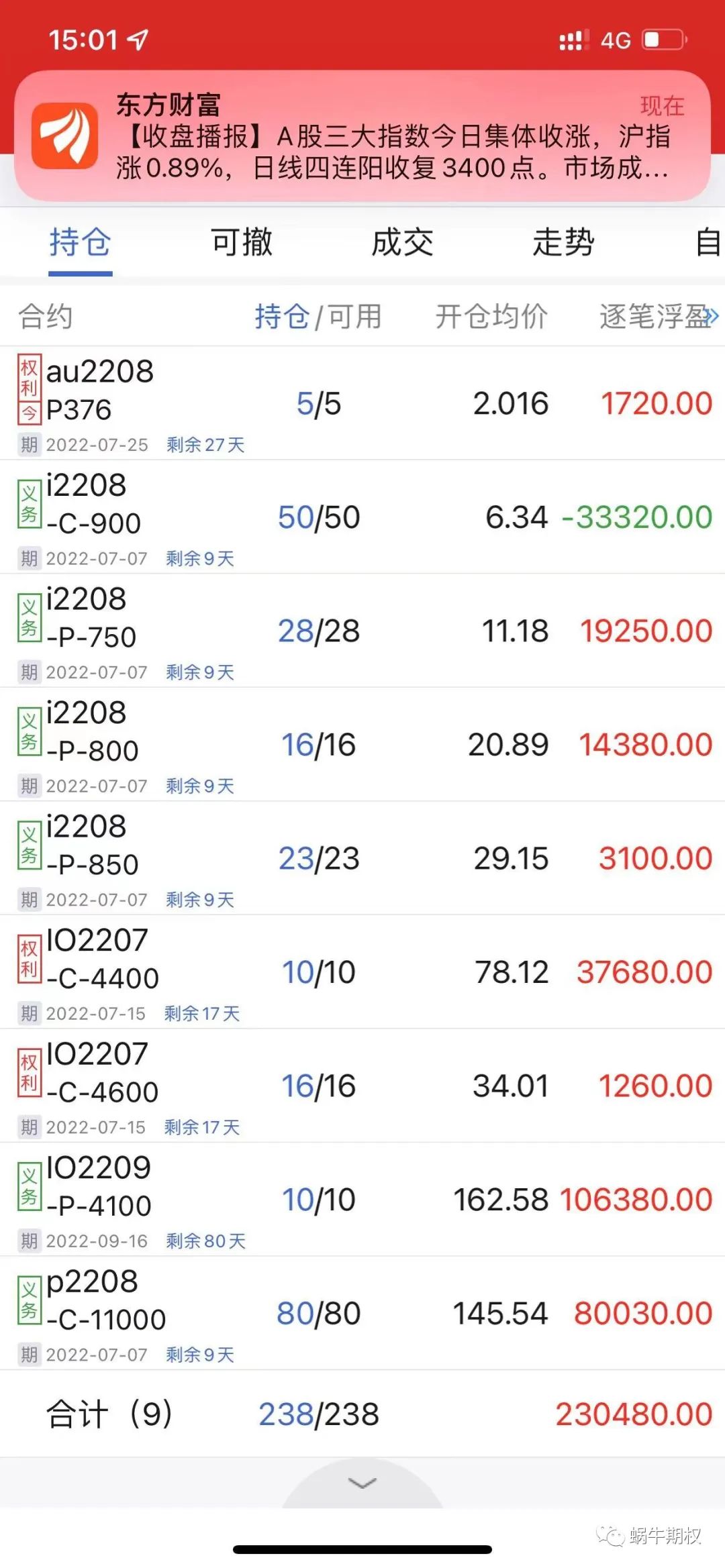The width and height of the screenshot is (725, 1568).
Task: View the i2208-P-800 position details
Action: point(362,744)
